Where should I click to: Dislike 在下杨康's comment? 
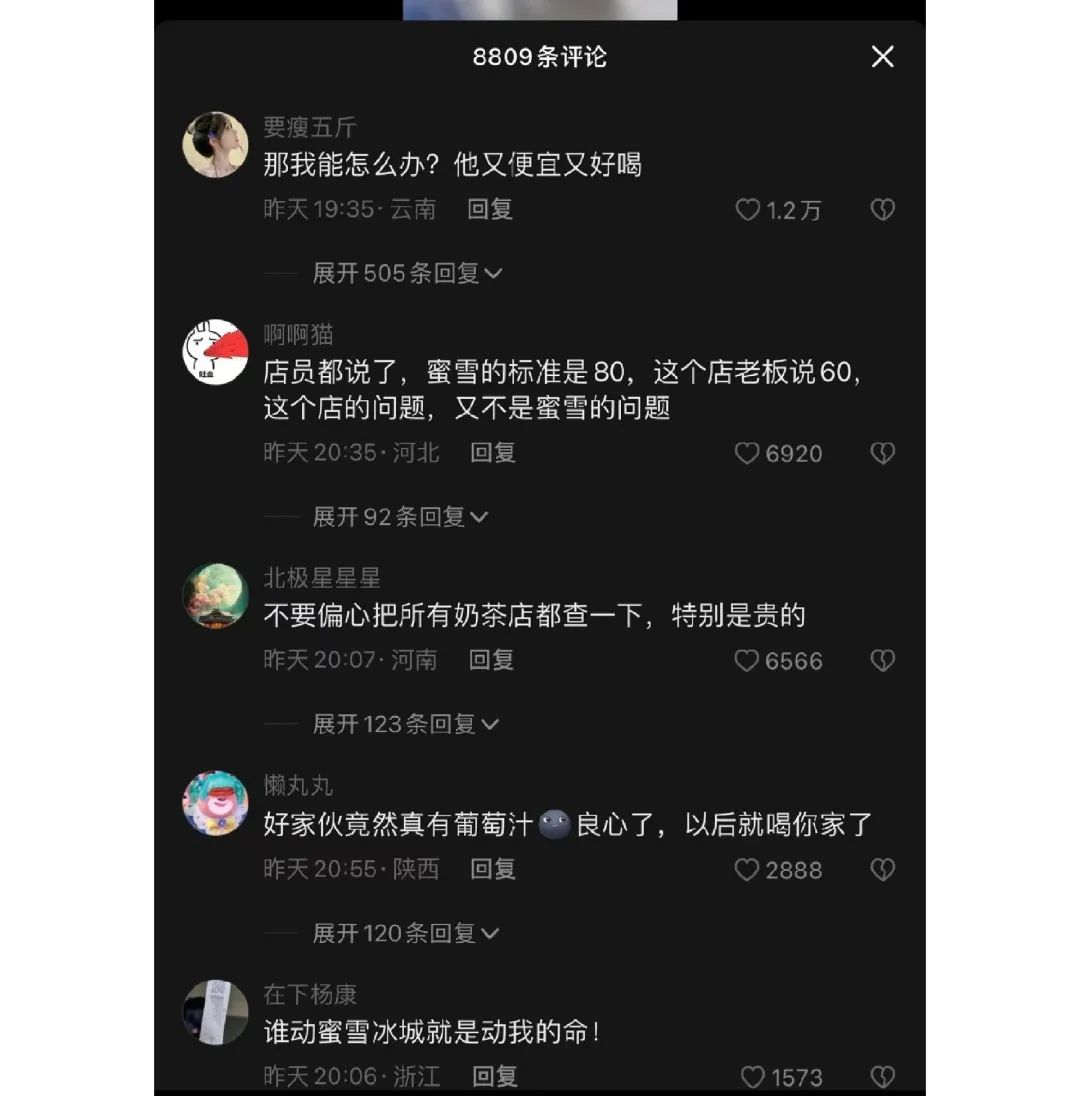coord(882,1077)
